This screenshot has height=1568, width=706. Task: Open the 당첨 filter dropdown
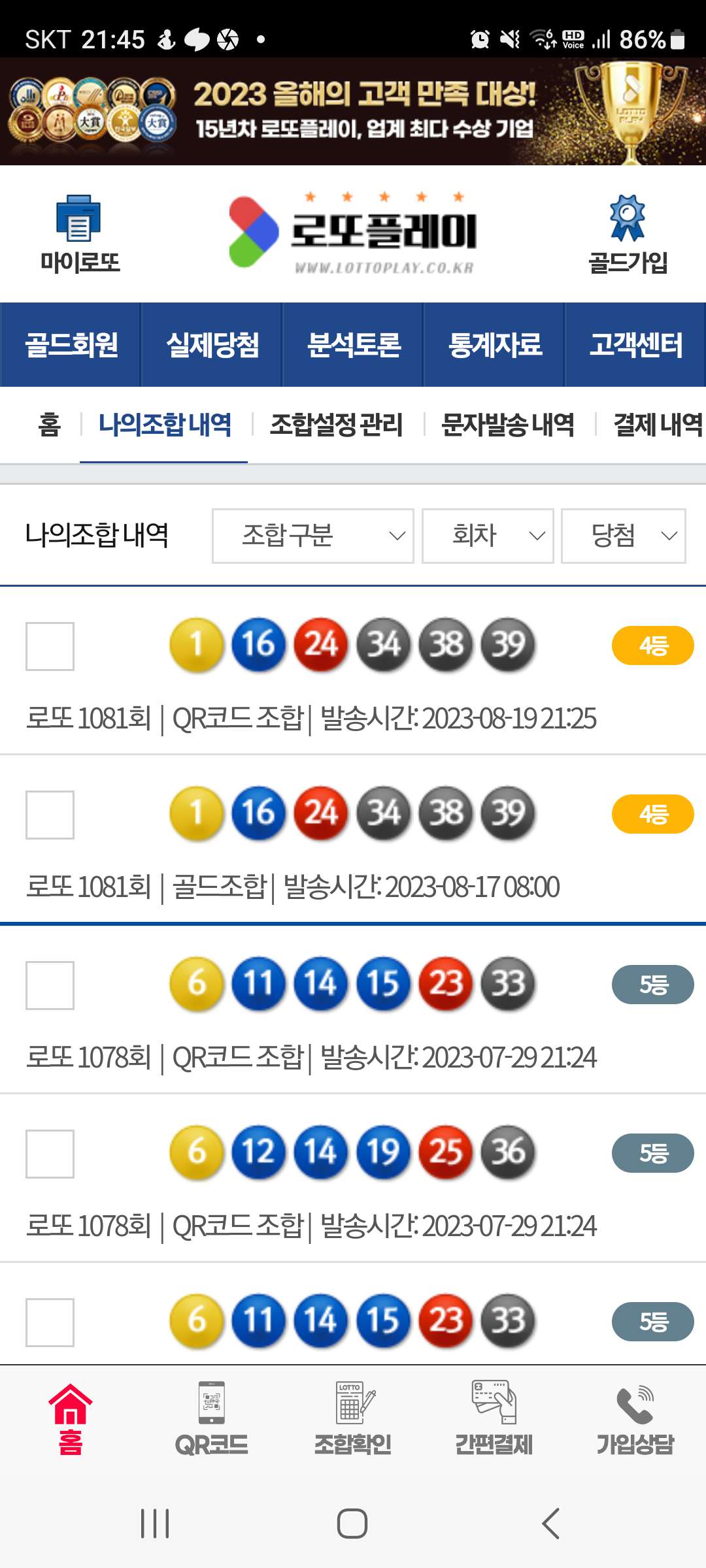coord(623,536)
